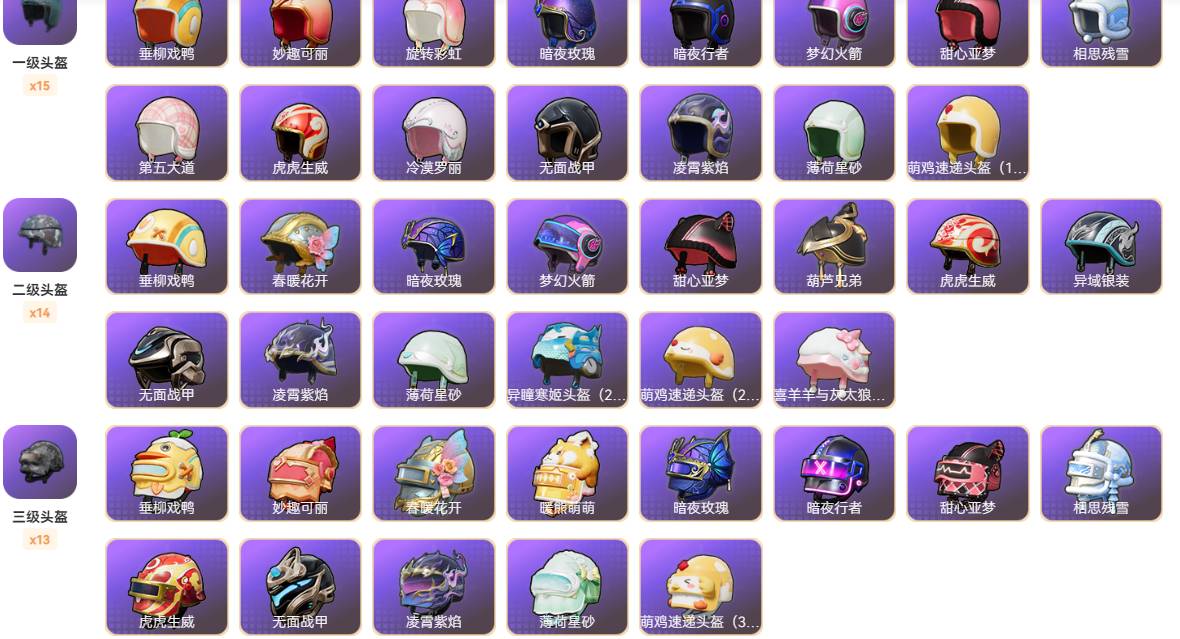This screenshot has height=639, width=1180.
Task: Tap 暗夜行者 in the 三级头盔 row
Action: point(834,473)
